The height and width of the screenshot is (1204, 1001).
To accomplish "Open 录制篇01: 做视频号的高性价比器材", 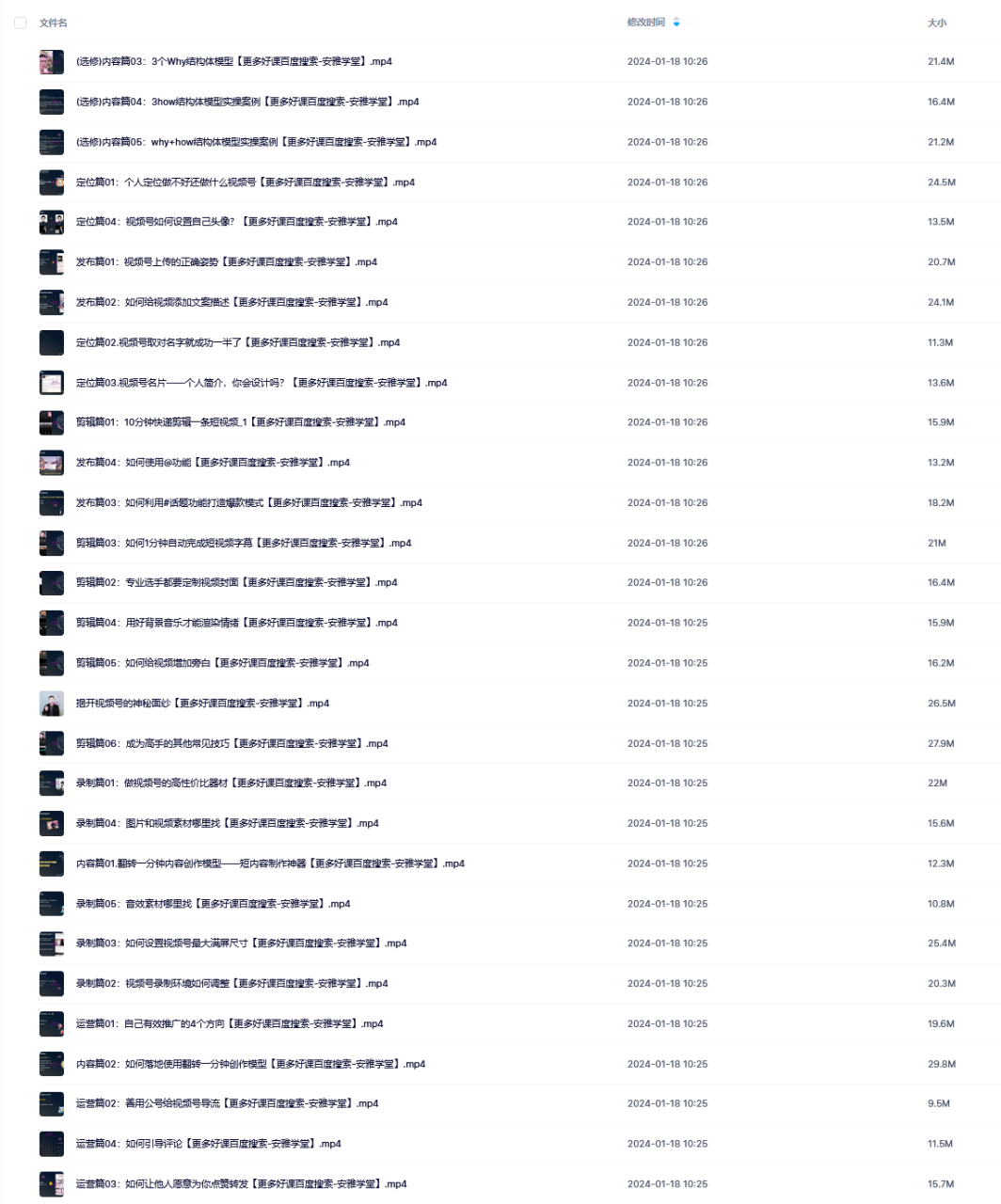I will pos(230,784).
